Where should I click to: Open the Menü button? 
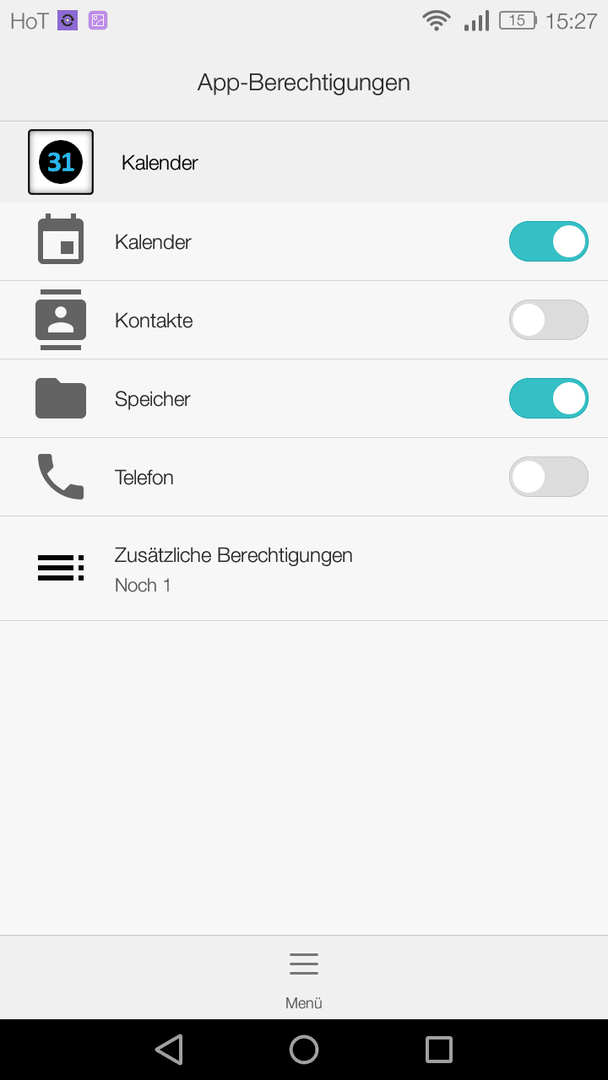point(304,978)
